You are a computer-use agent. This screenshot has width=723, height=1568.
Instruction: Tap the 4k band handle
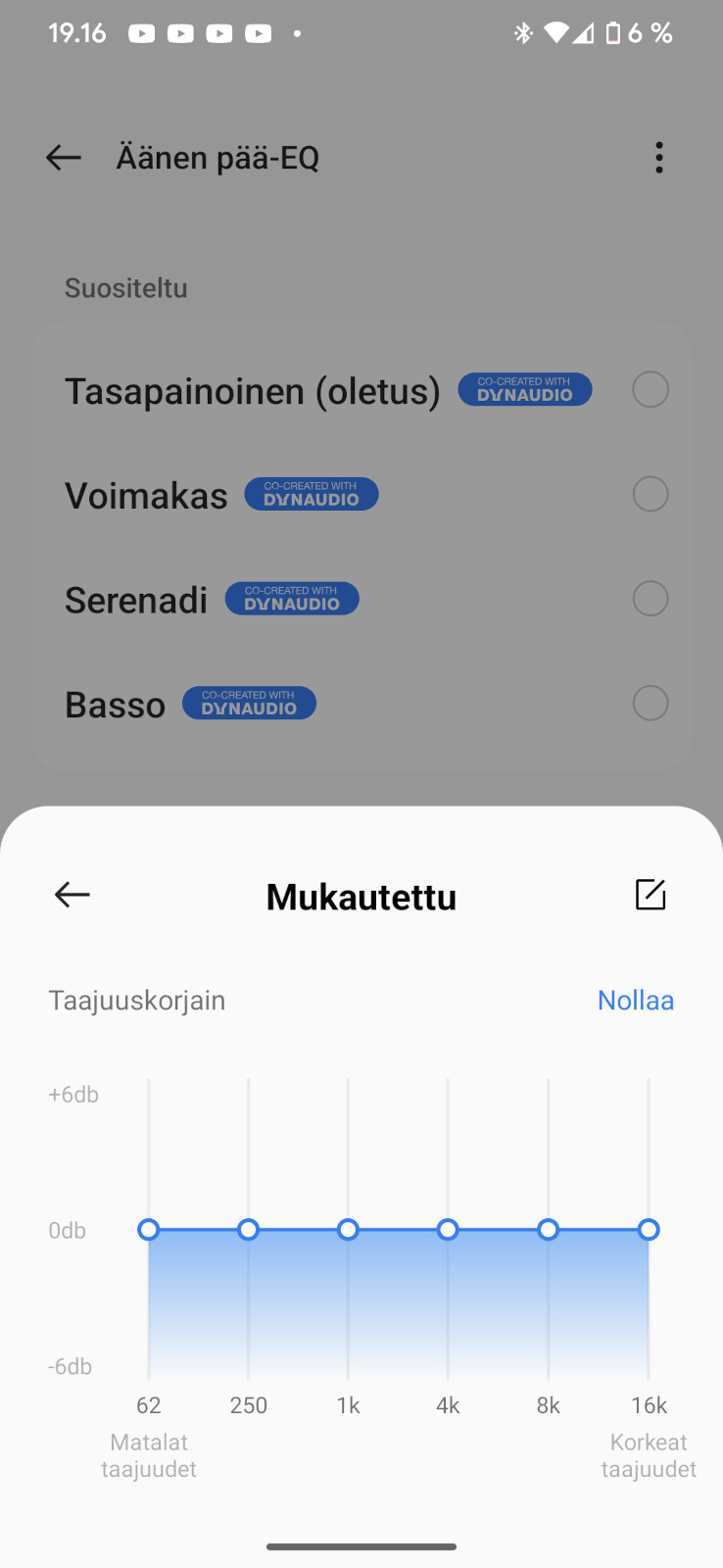pos(448,1230)
